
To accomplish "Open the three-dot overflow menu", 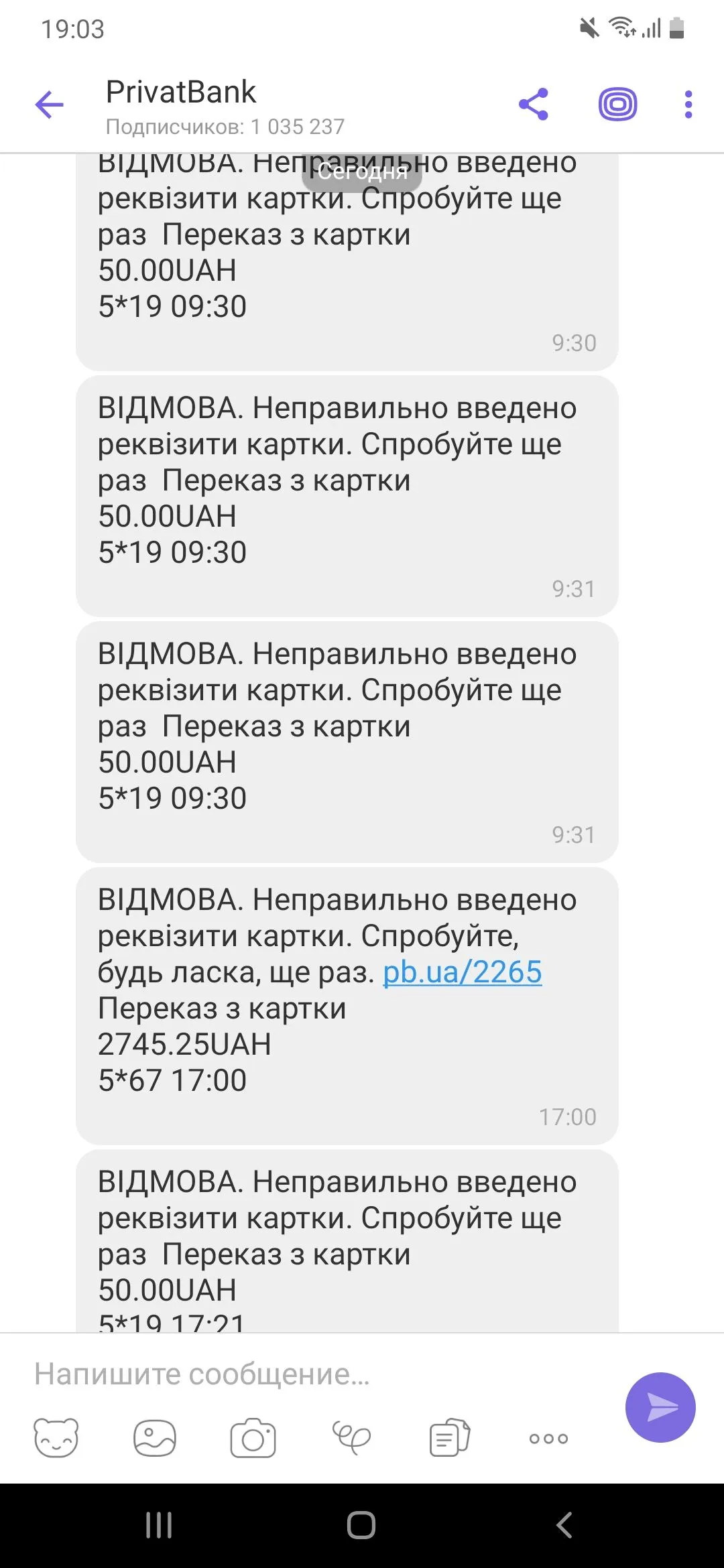I will pos(688,105).
